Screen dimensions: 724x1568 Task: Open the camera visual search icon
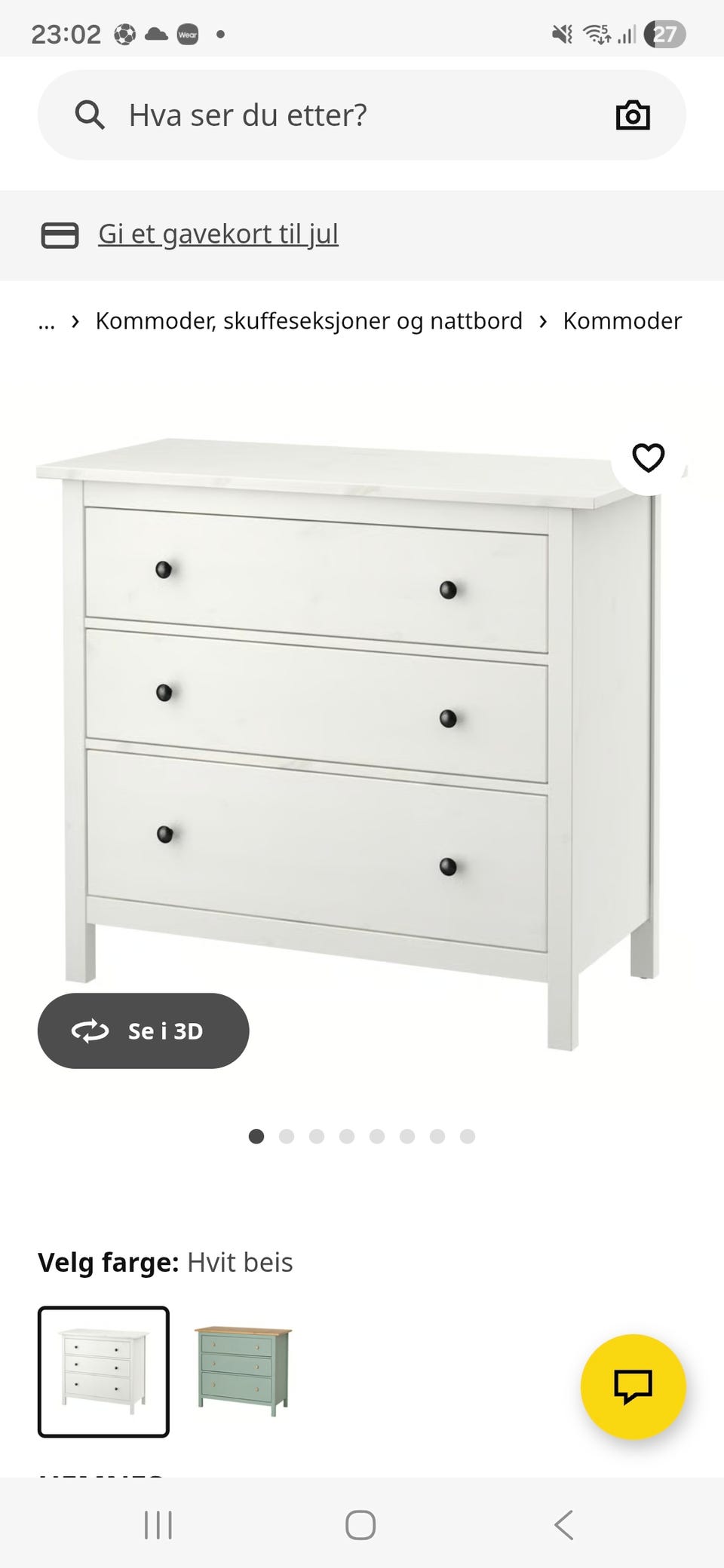point(632,115)
